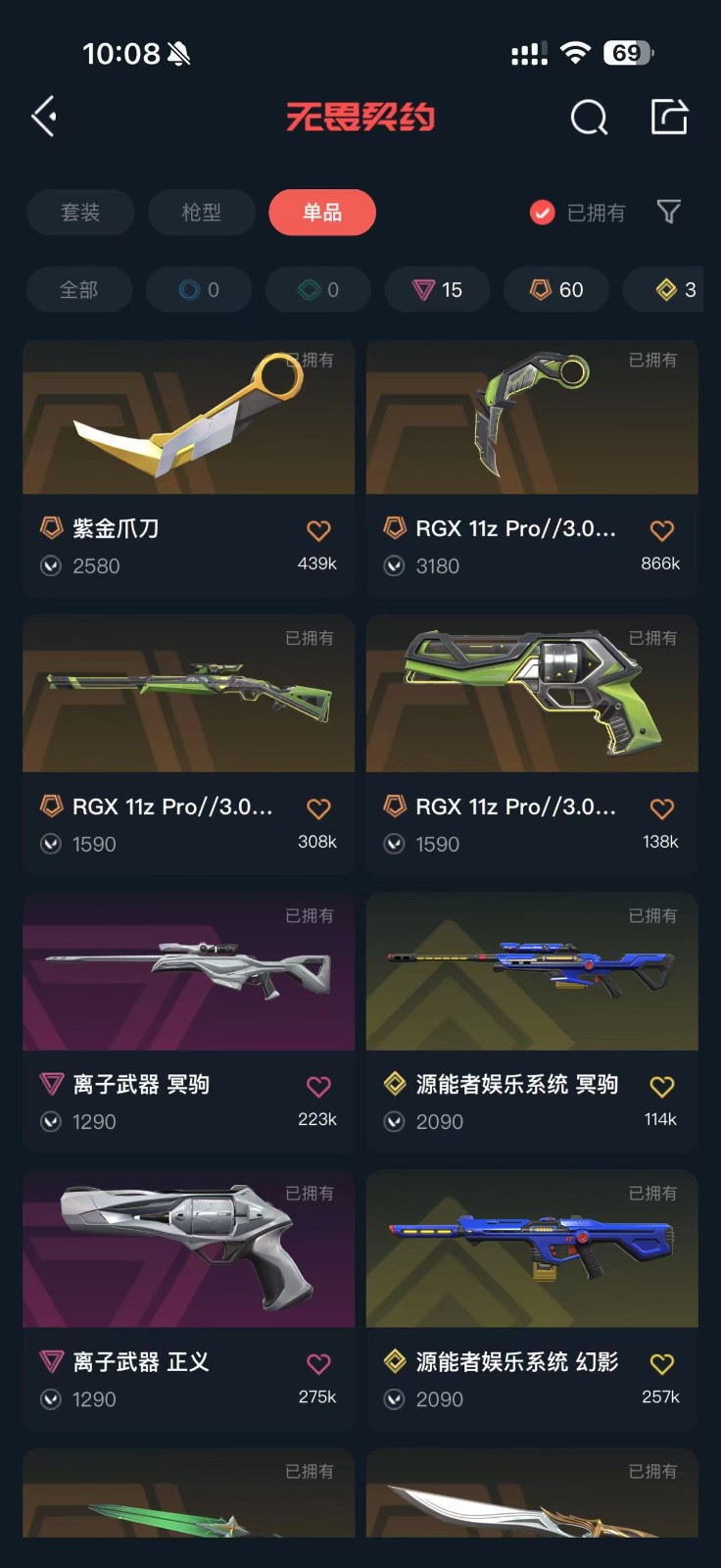The image size is (721, 1568).
Task: Open the 源能者娱乐系统 幻影 skin card
Action: click(x=532, y=1252)
